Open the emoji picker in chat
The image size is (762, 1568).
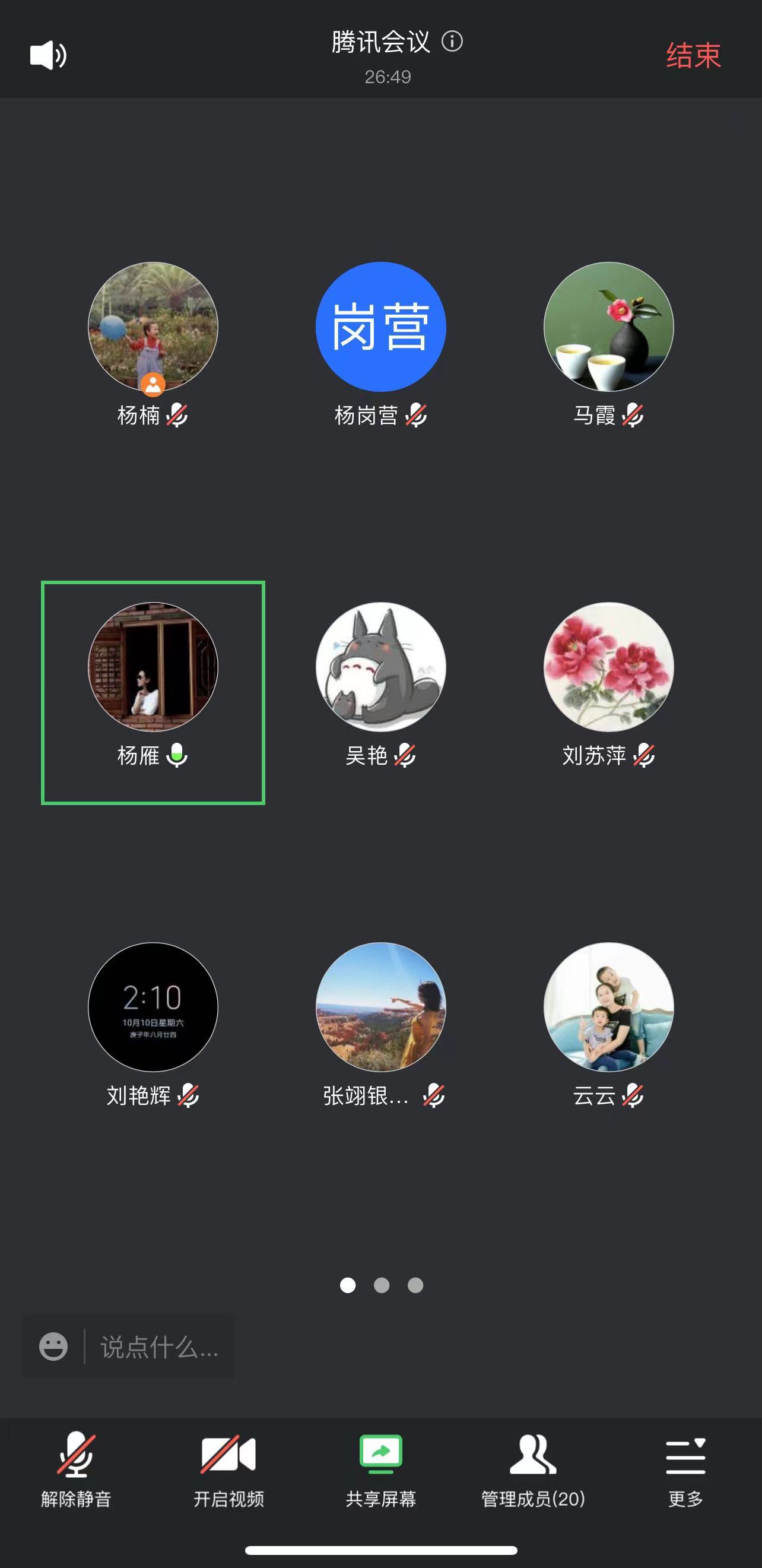(53, 1347)
